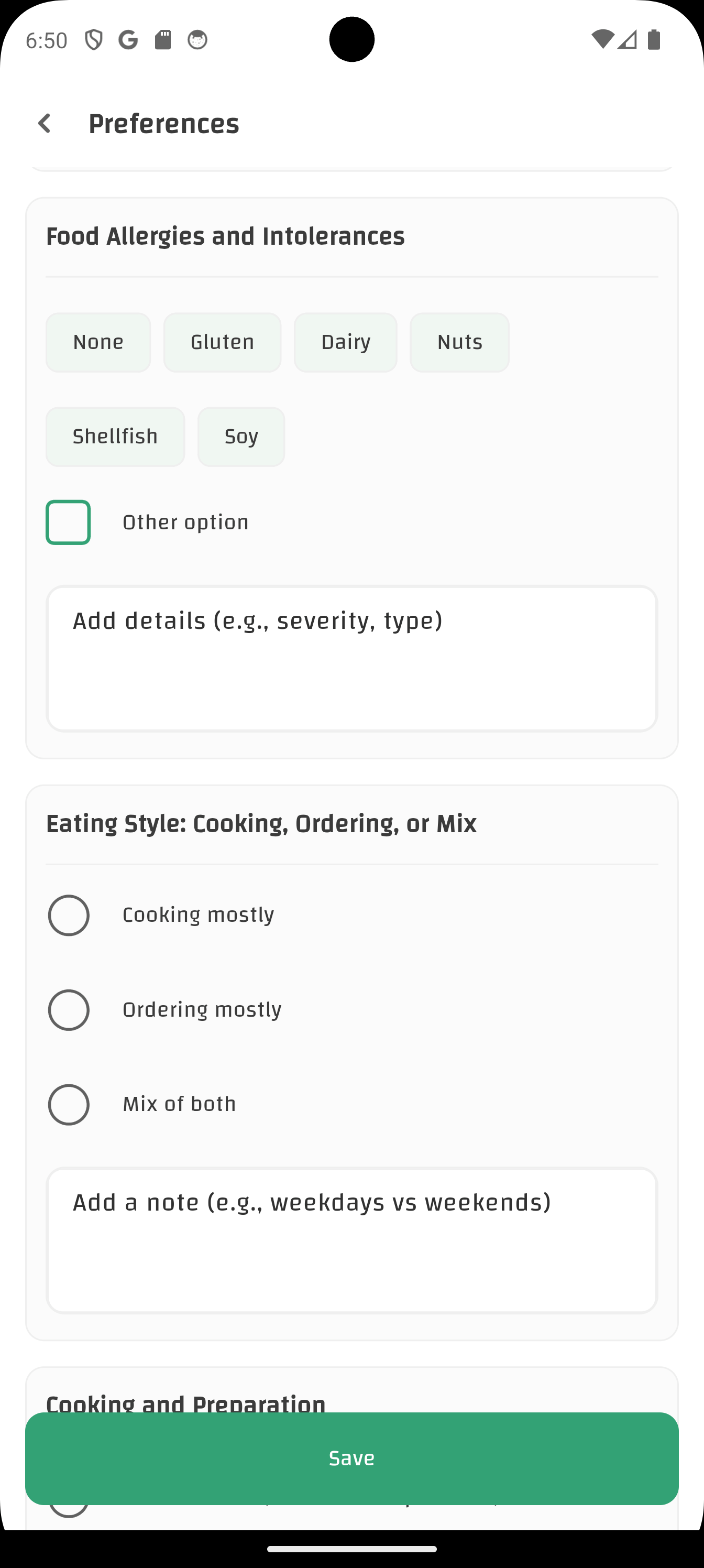Tap the Wi-Fi status icon

pyautogui.click(x=603, y=39)
